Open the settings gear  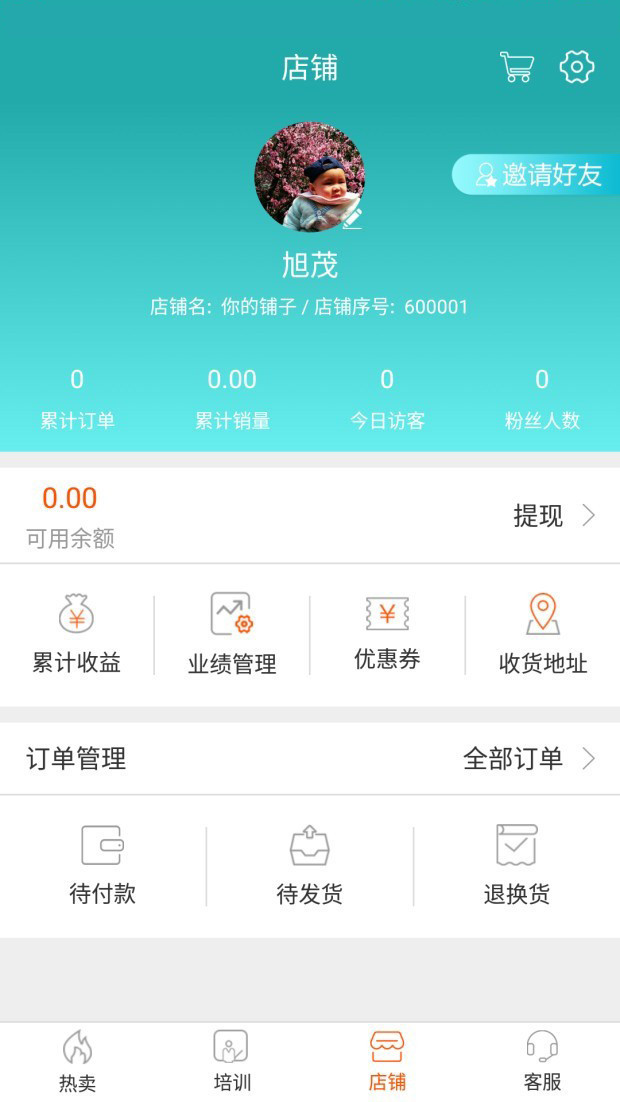coord(577,67)
